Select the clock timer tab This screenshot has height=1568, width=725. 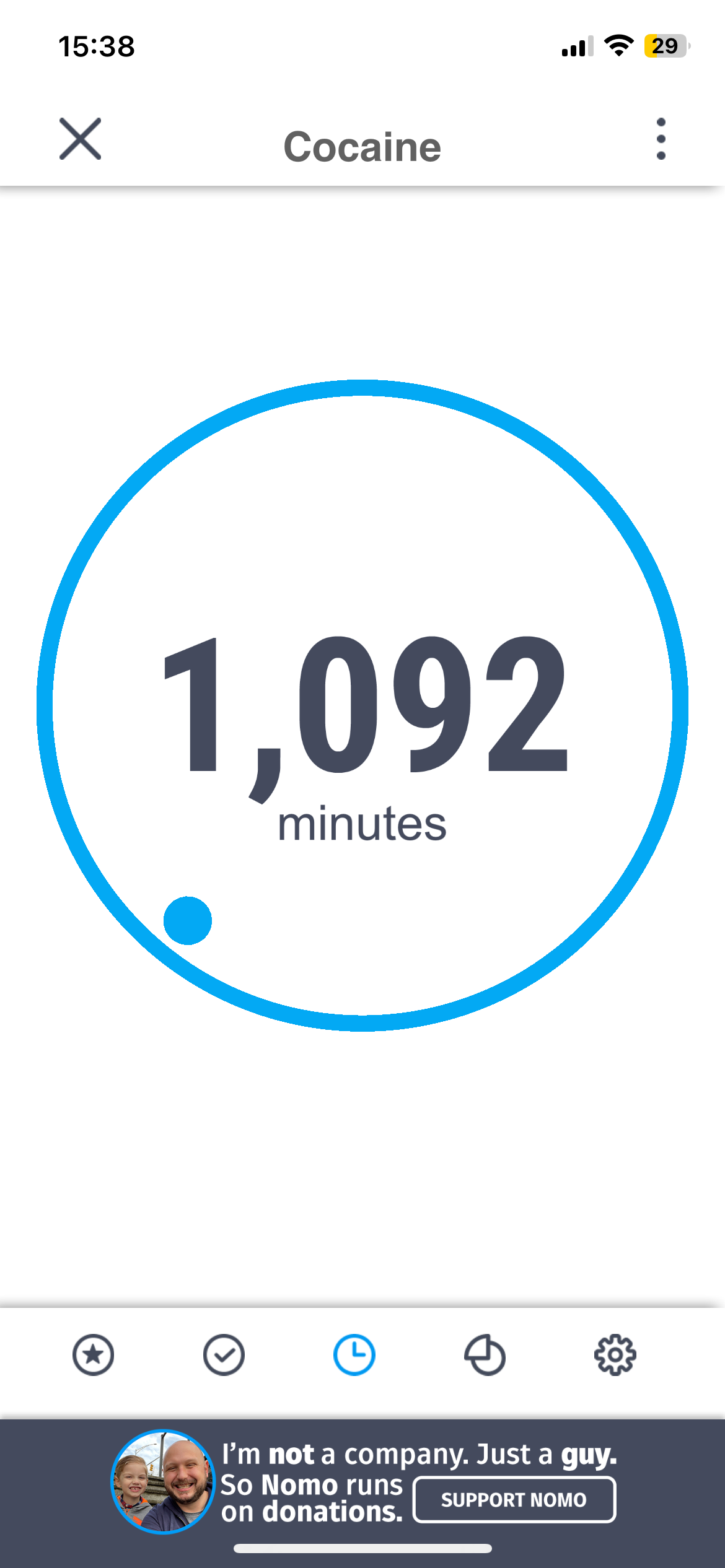pos(354,1355)
